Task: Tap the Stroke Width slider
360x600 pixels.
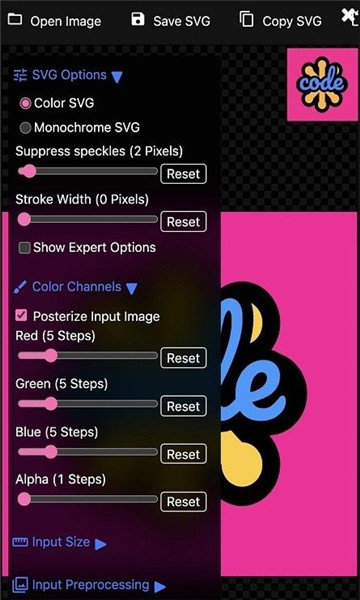Action: coord(88,219)
